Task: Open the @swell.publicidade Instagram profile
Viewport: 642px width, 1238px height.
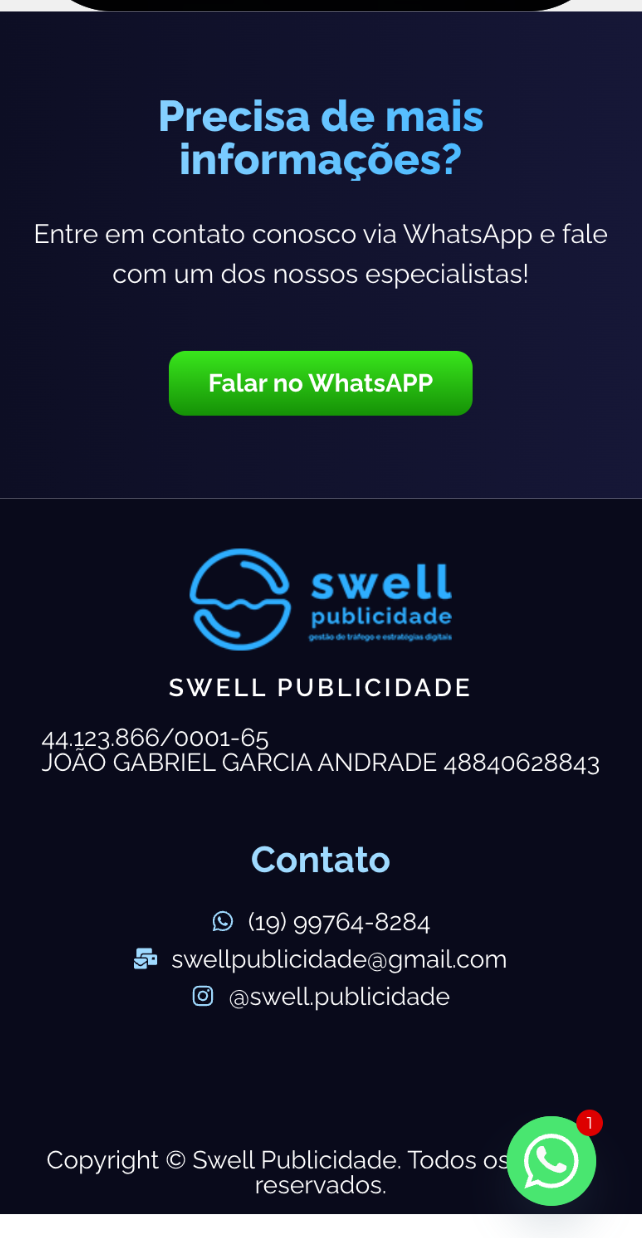Action: 338,997
